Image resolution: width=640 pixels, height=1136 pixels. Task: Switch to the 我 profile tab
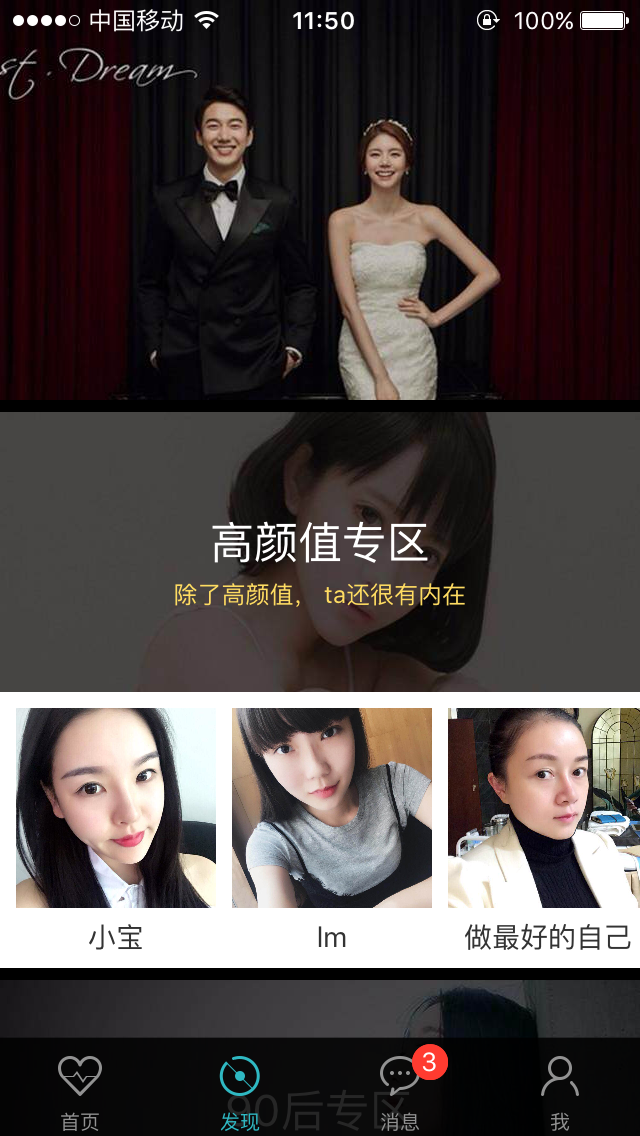[x=560, y=1092]
